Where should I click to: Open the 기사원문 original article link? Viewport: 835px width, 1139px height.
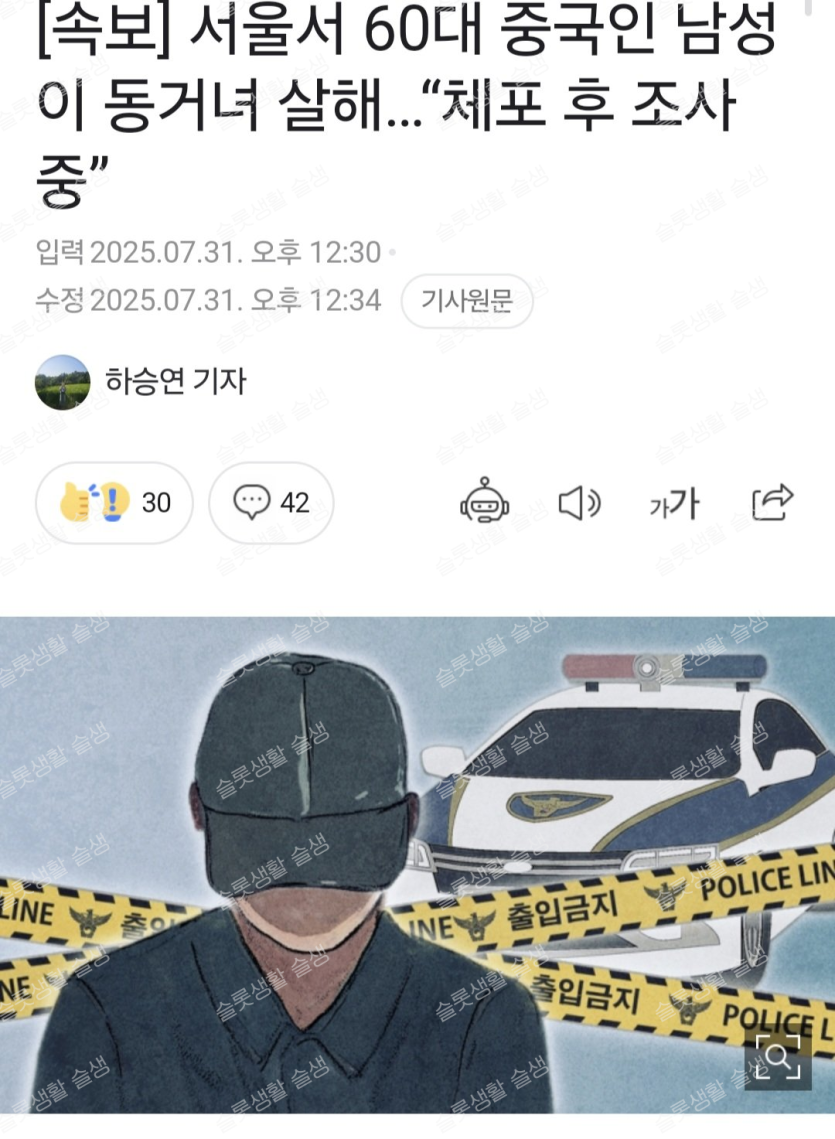(x=467, y=300)
